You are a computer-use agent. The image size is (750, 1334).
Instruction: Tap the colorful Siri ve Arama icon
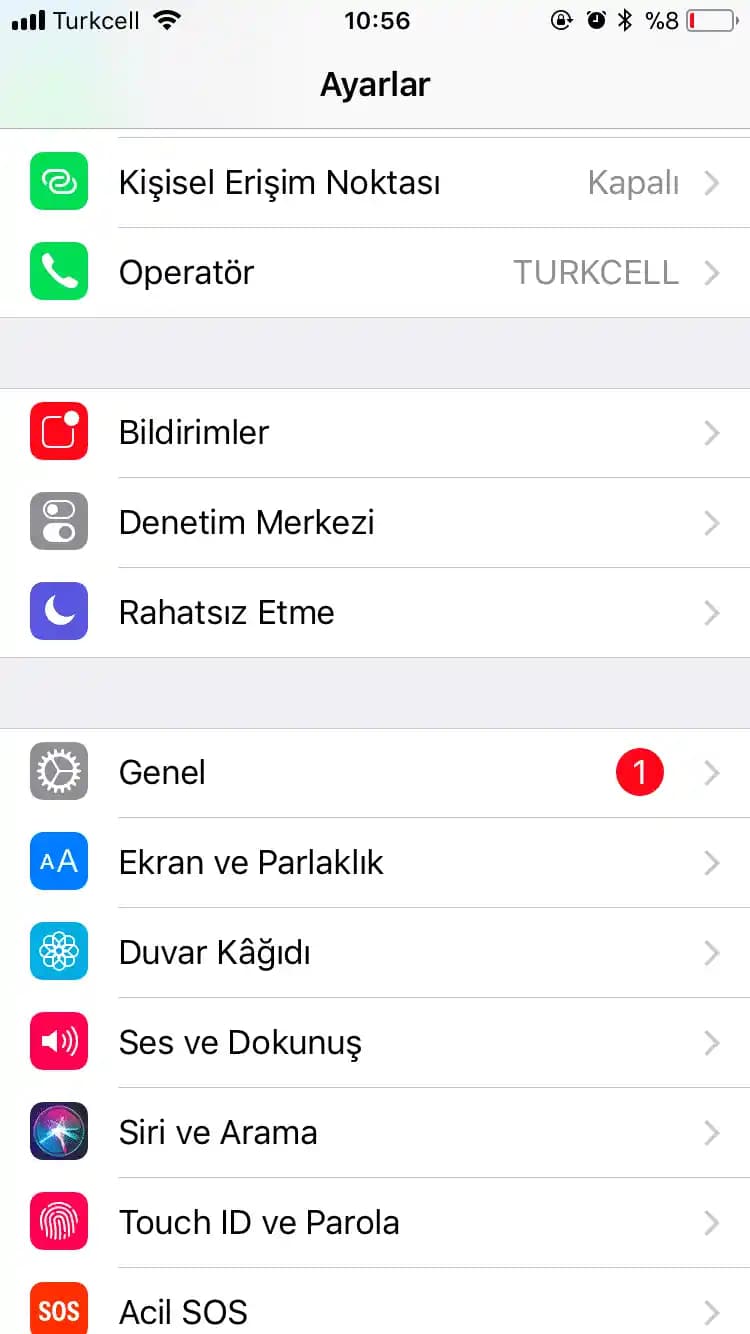[58, 1132]
